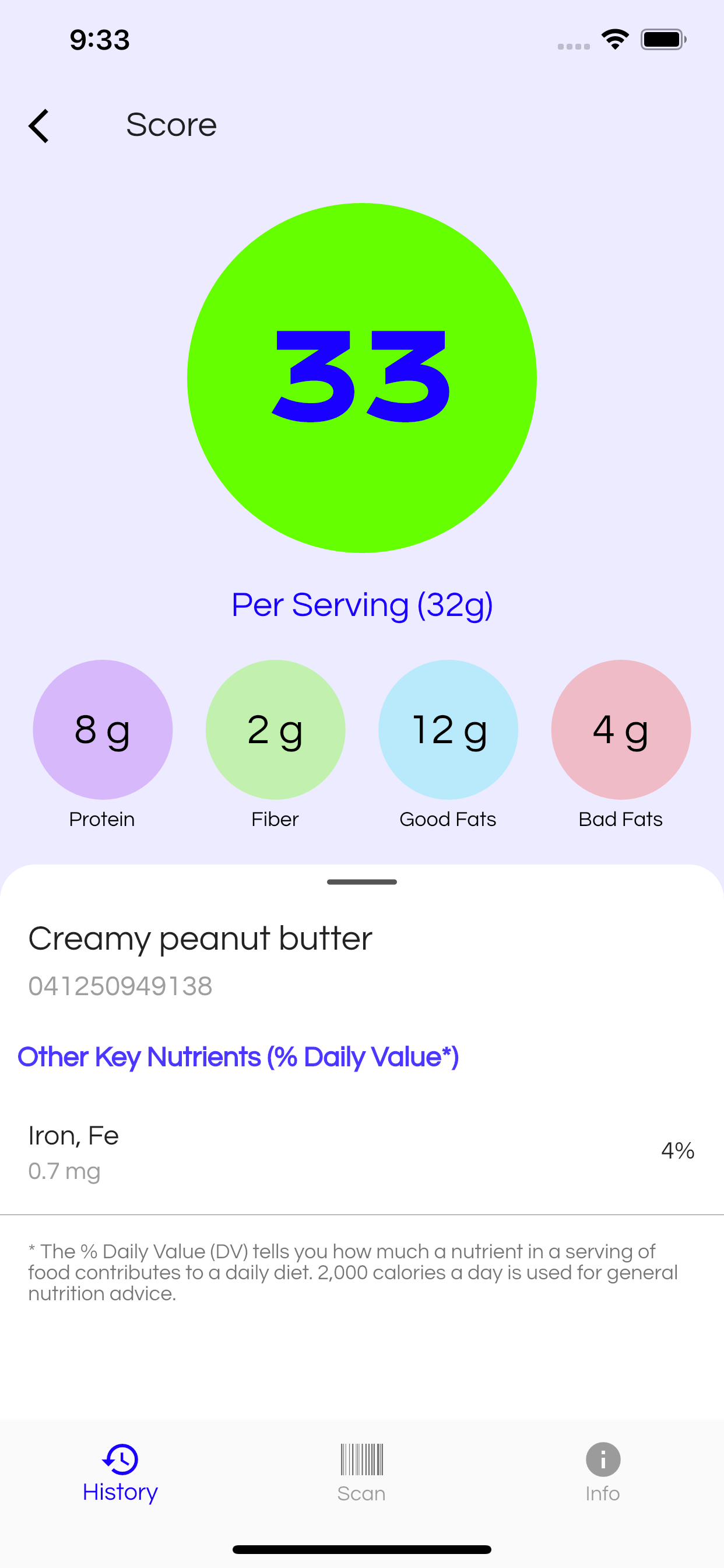Image resolution: width=724 pixels, height=1568 pixels.
Task: Go back from the Score screen
Action: [x=39, y=126]
